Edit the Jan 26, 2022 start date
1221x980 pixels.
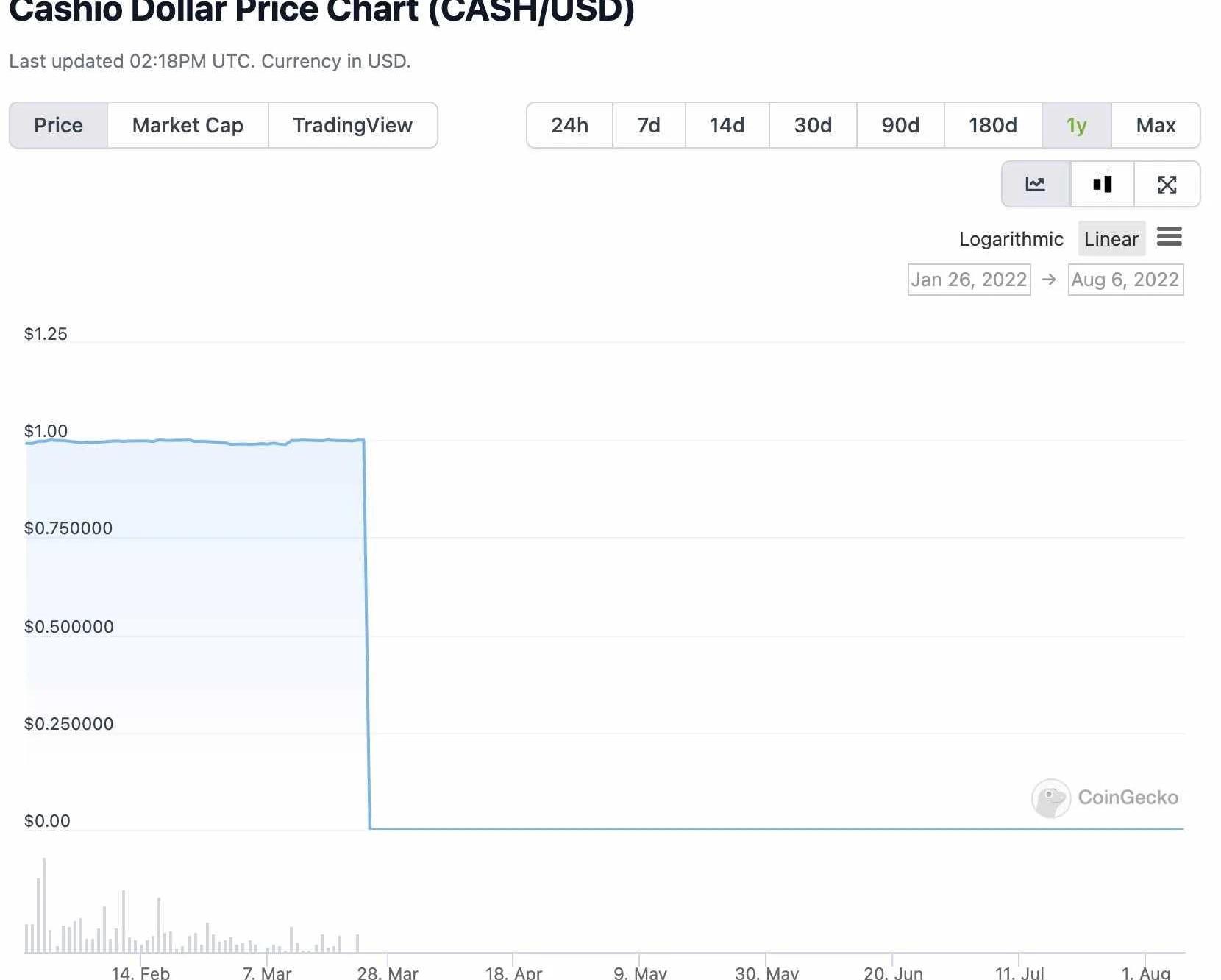(x=969, y=280)
